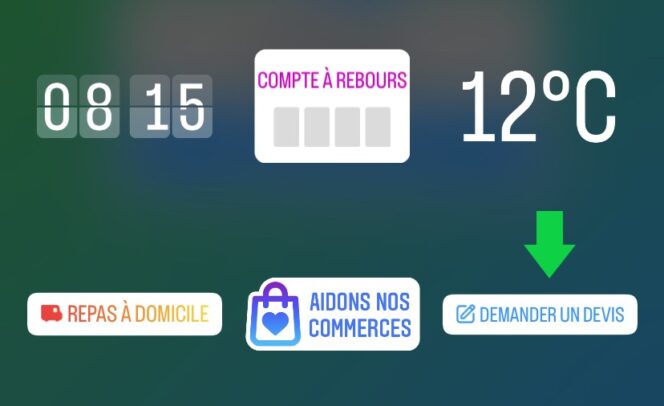The height and width of the screenshot is (406, 664).
Task: Select the Compte à rebours countdown sticker
Action: (332, 106)
